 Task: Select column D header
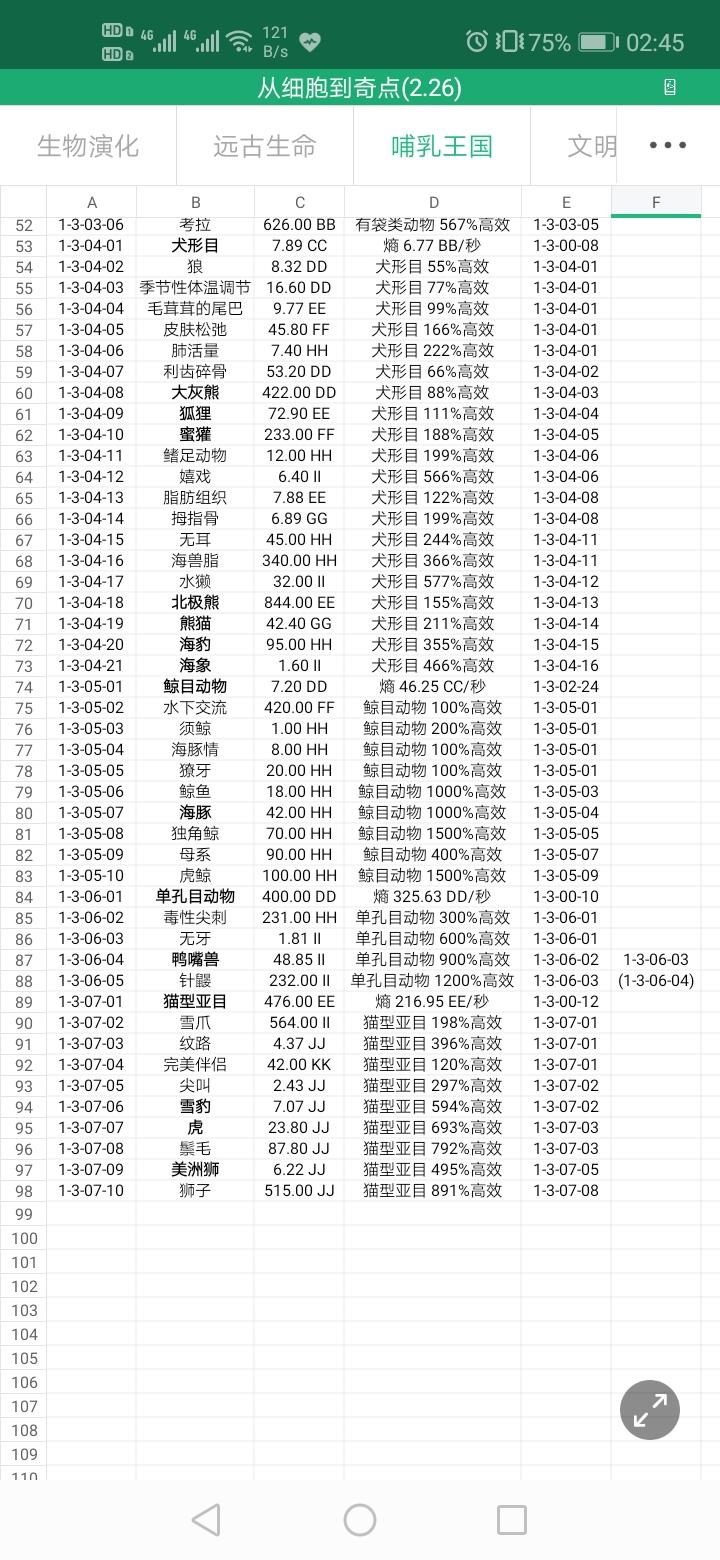pos(433,202)
